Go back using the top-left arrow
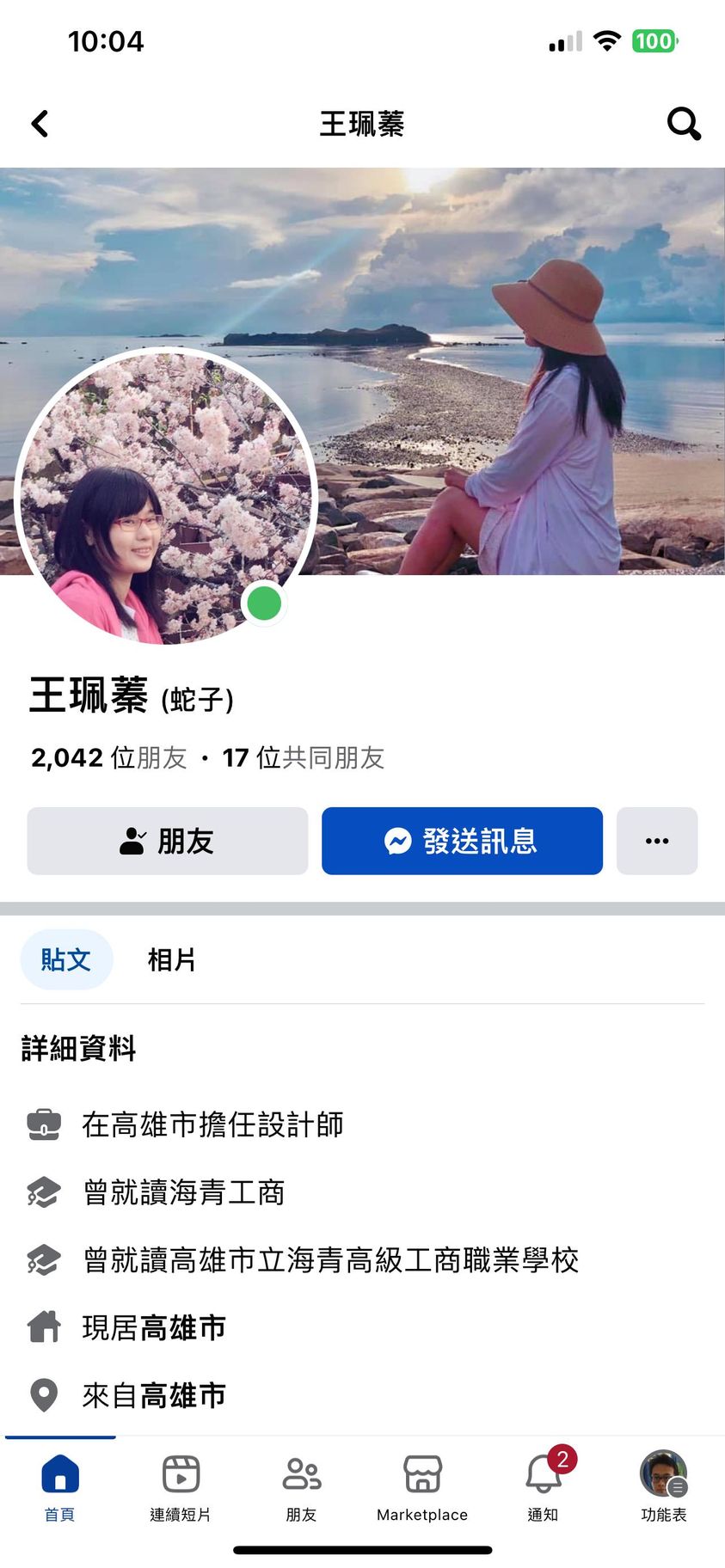 point(40,124)
